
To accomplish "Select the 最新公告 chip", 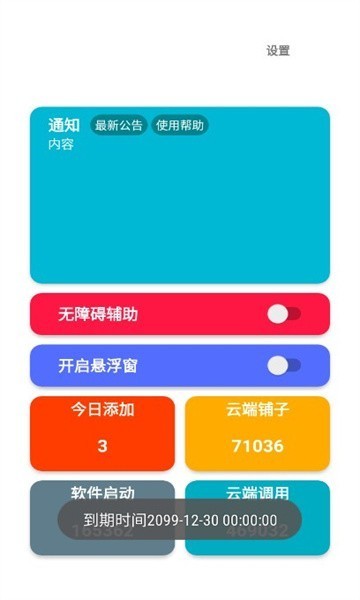I will pyautogui.click(x=119, y=125).
